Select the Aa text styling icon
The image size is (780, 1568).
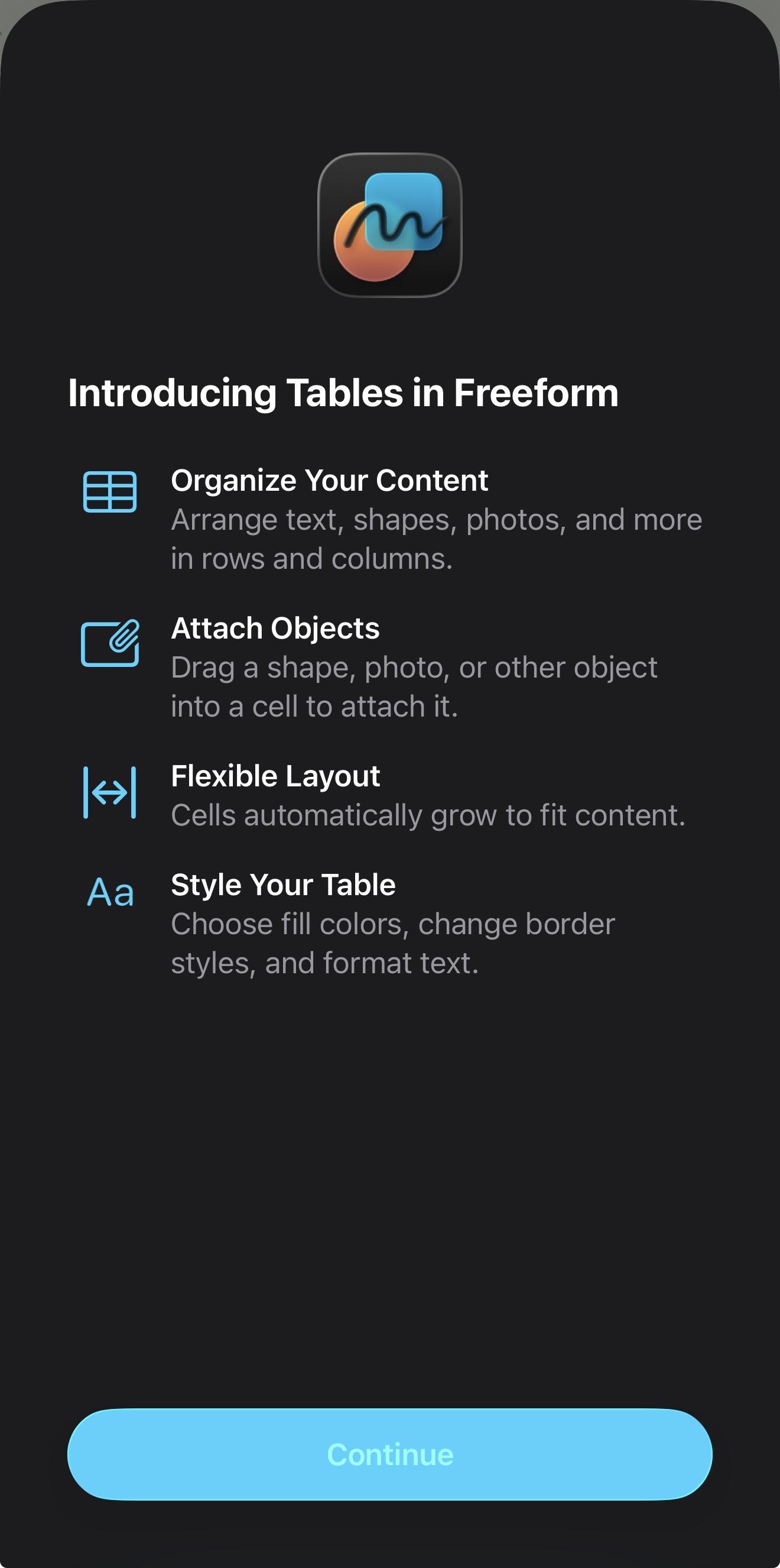(x=109, y=892)
